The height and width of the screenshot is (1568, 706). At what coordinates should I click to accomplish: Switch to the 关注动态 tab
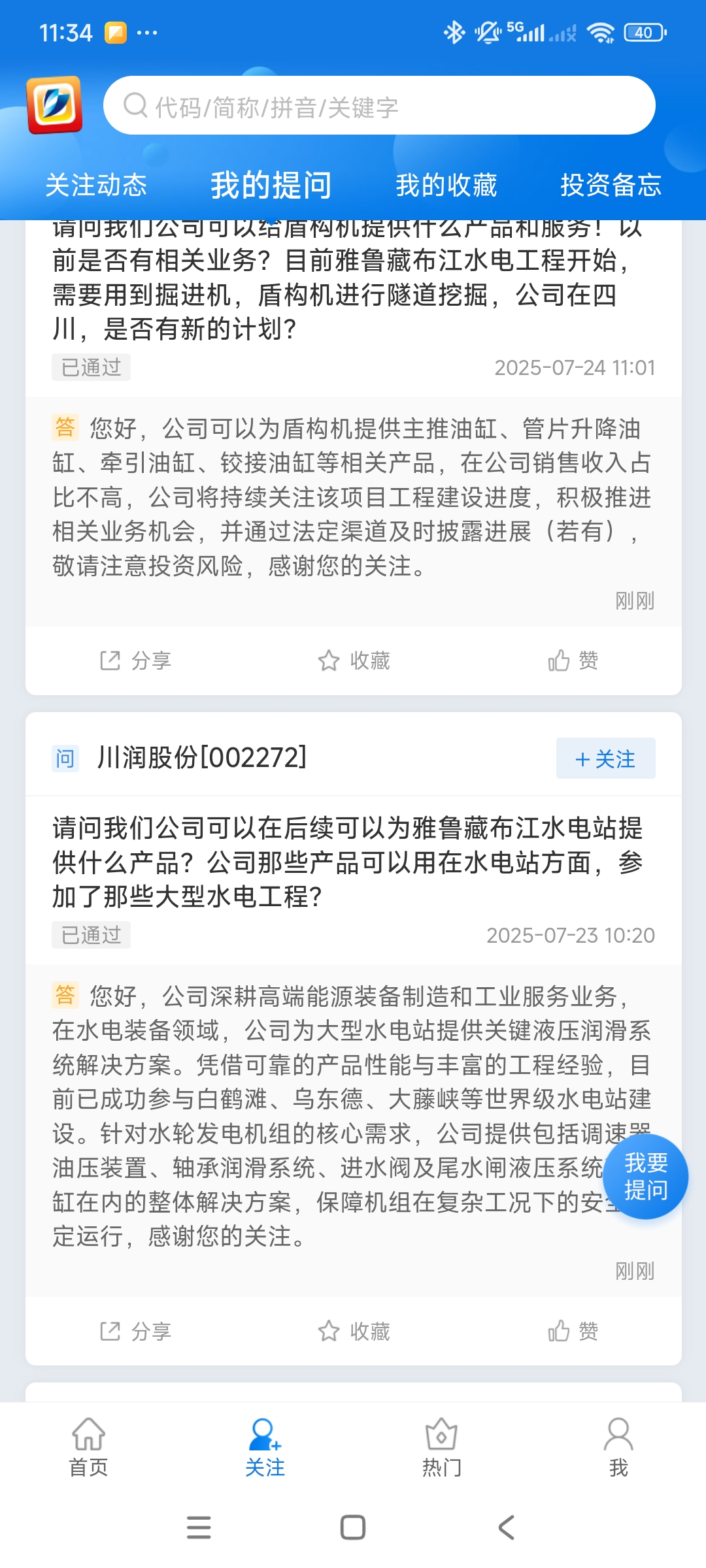(x=96, y=185)
